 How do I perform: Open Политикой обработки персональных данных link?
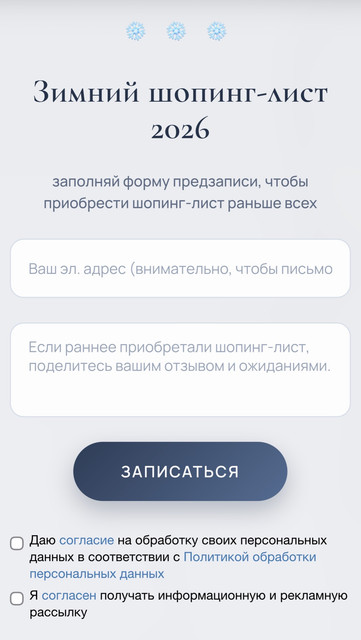173,566
